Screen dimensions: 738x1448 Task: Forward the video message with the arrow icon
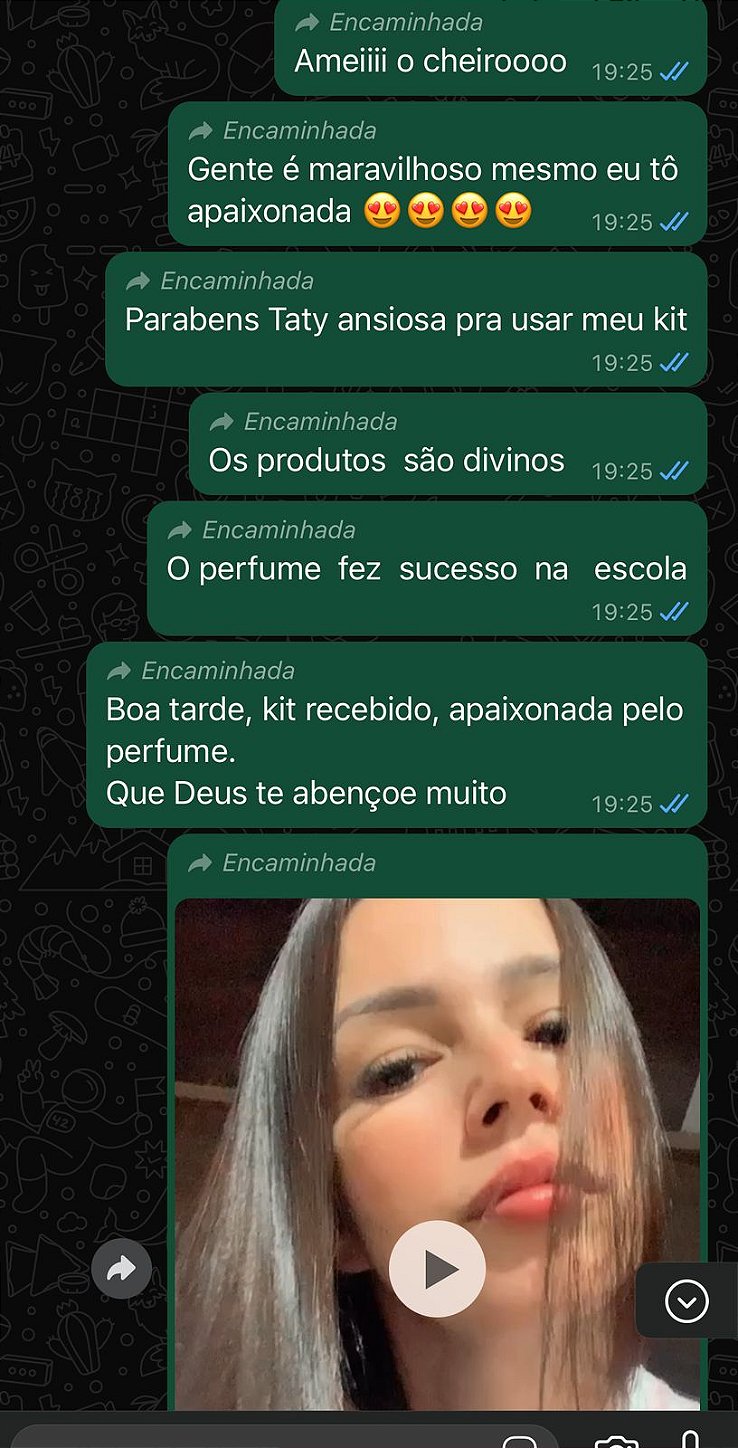[x=121, y=1269]
